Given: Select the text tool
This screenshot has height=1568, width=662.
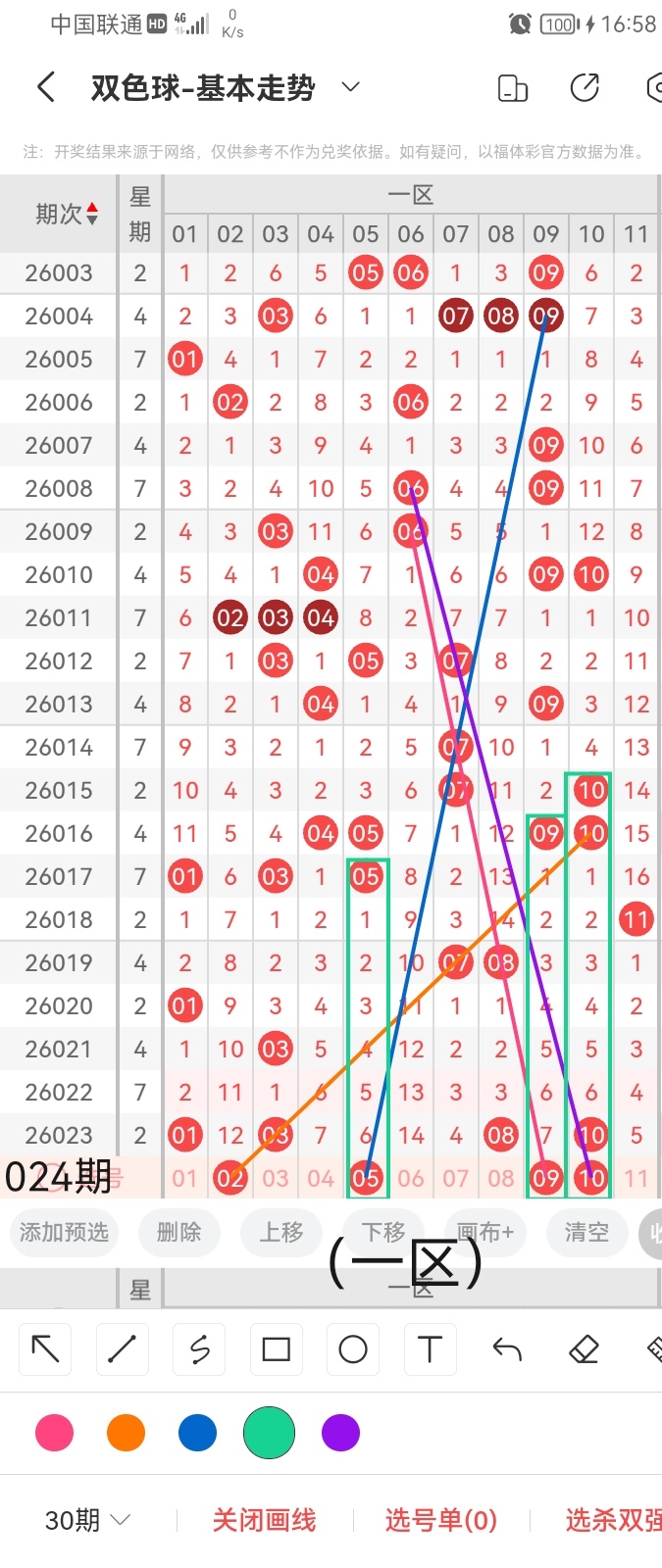Looking at the screenshot, I should pyautogui.click(x=430, y=1349).
